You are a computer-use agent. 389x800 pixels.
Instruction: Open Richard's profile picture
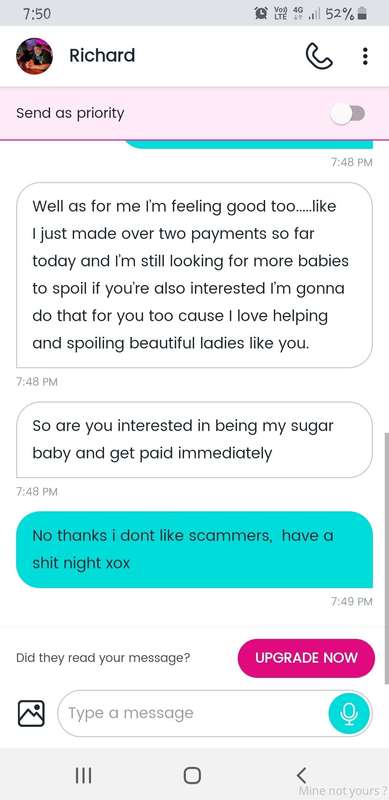coord(35,56)
